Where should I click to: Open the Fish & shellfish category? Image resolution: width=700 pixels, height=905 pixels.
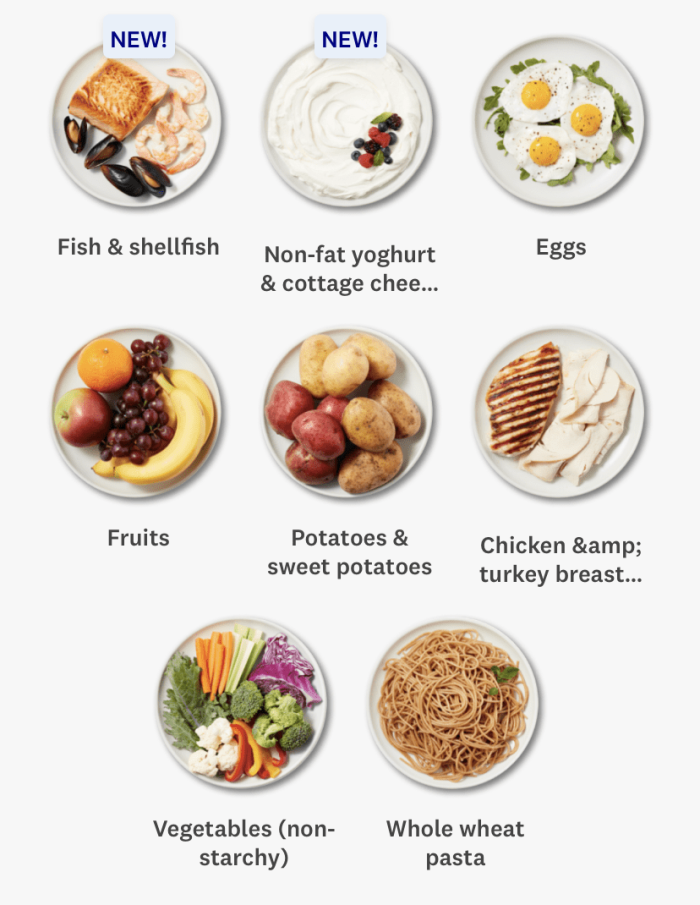click(137, 123)
